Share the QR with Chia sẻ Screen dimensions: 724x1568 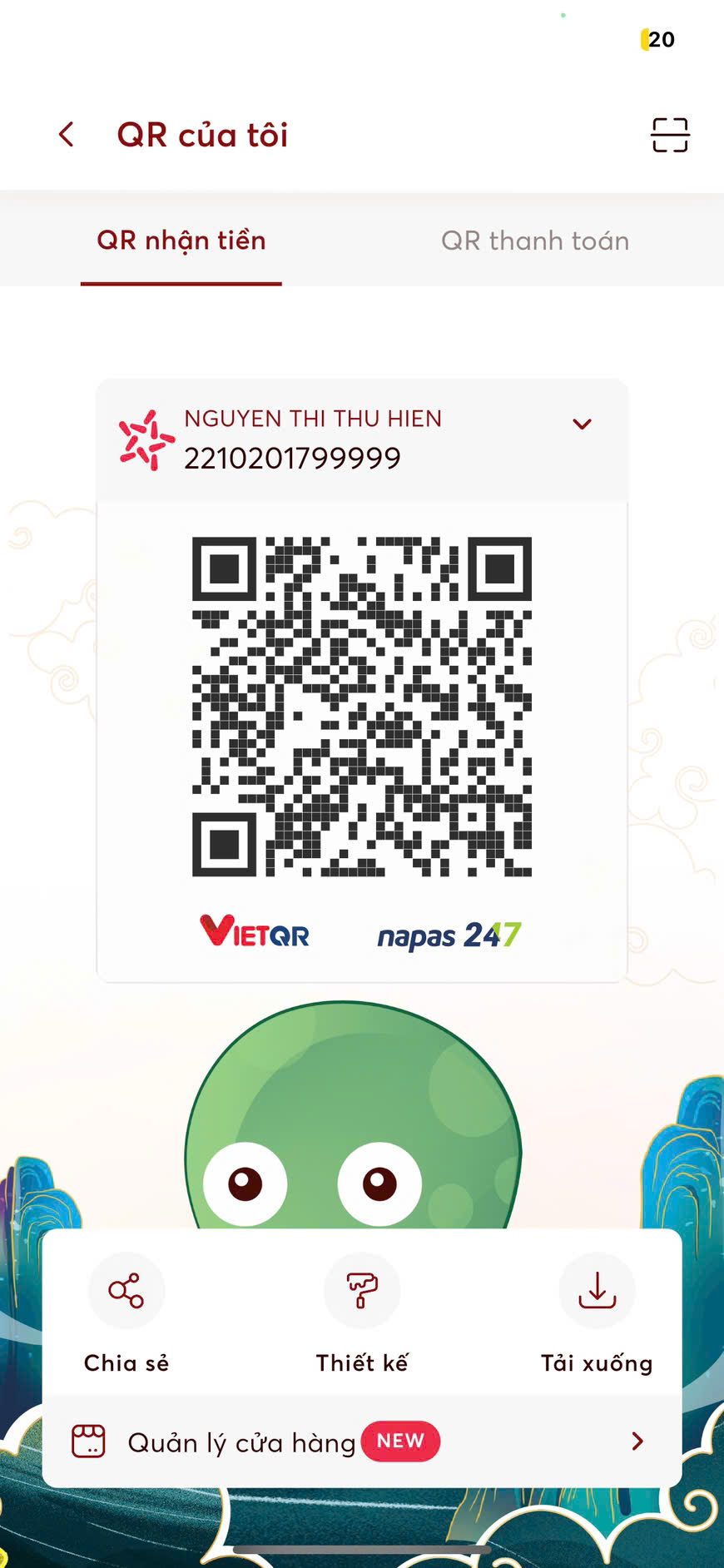click(126, 1292)
